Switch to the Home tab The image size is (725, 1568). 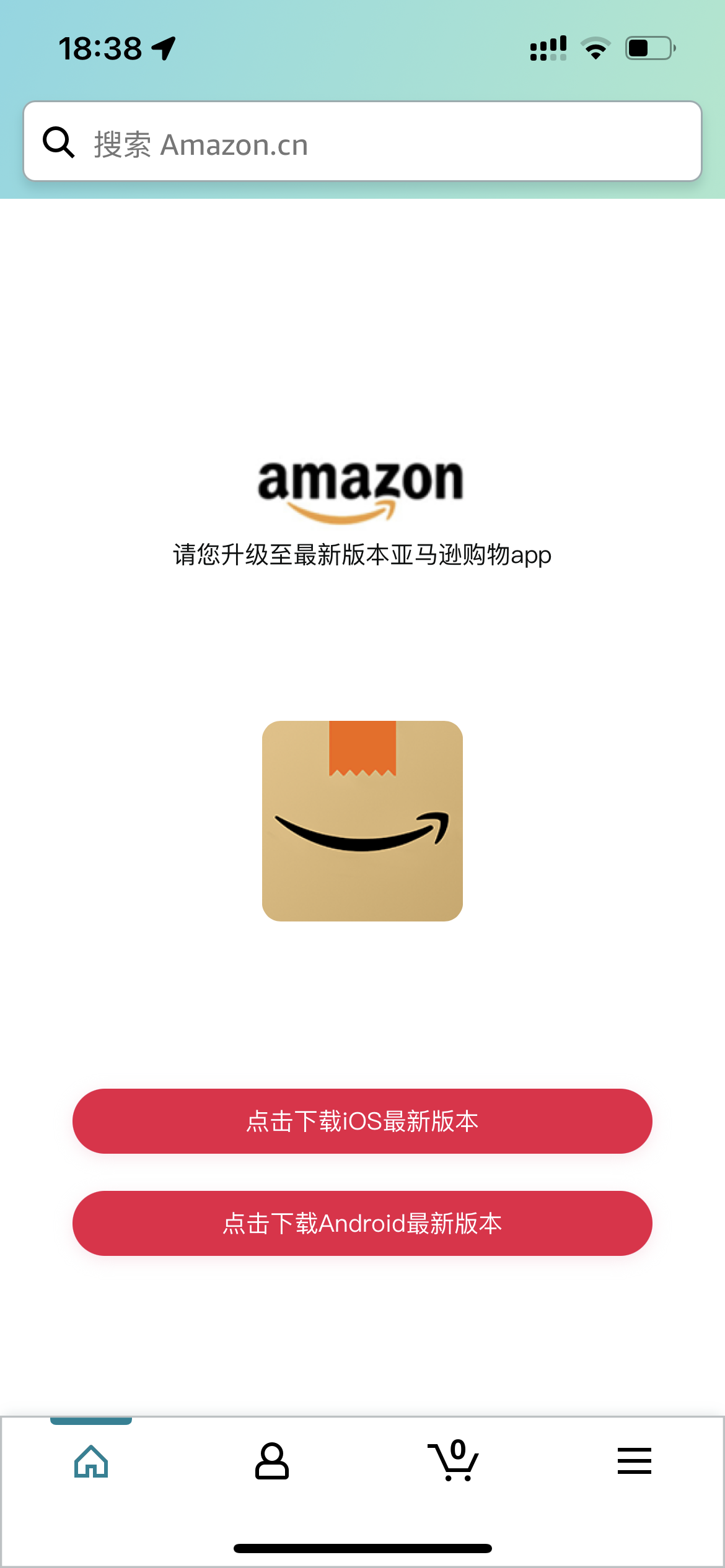click(91, 1461)
